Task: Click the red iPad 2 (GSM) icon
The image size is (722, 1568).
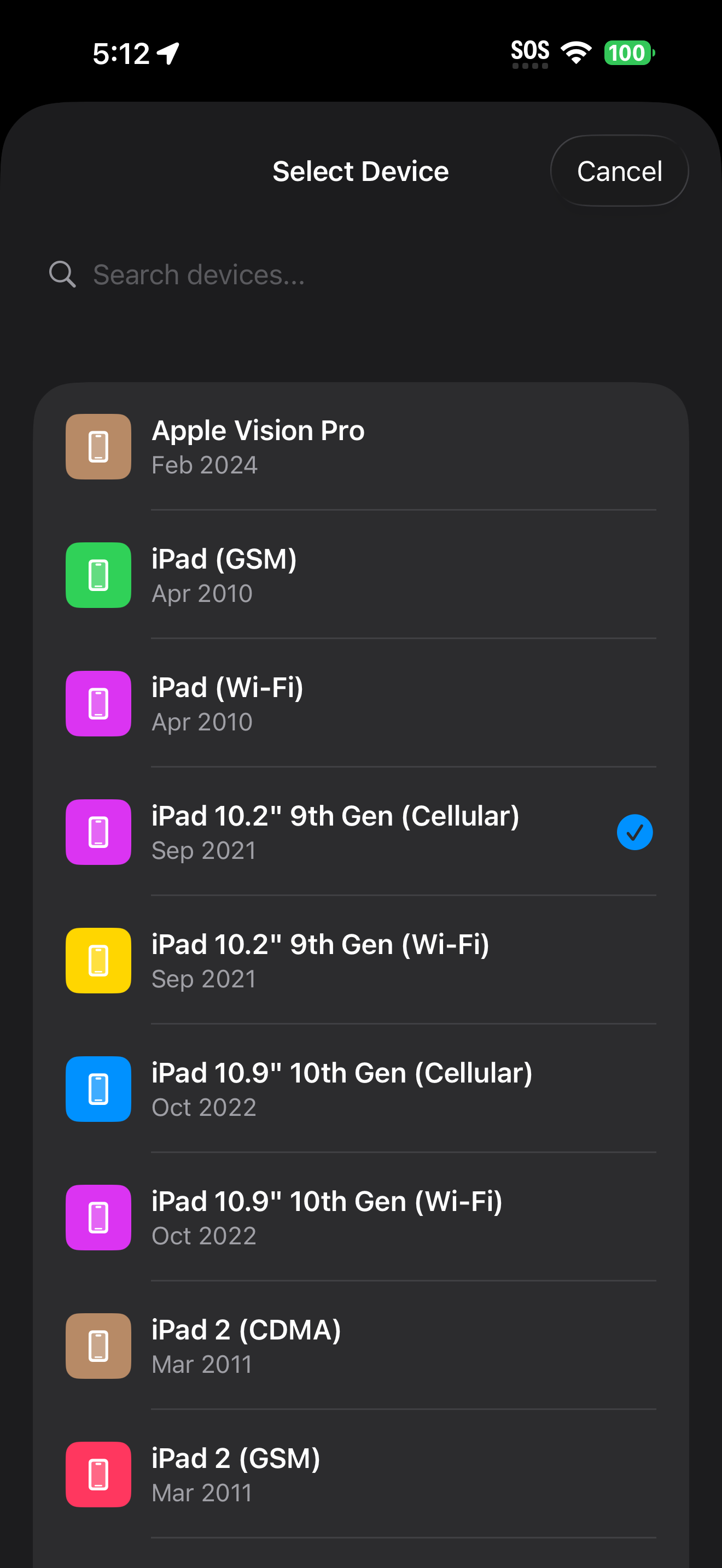Action: [98, 1475]
